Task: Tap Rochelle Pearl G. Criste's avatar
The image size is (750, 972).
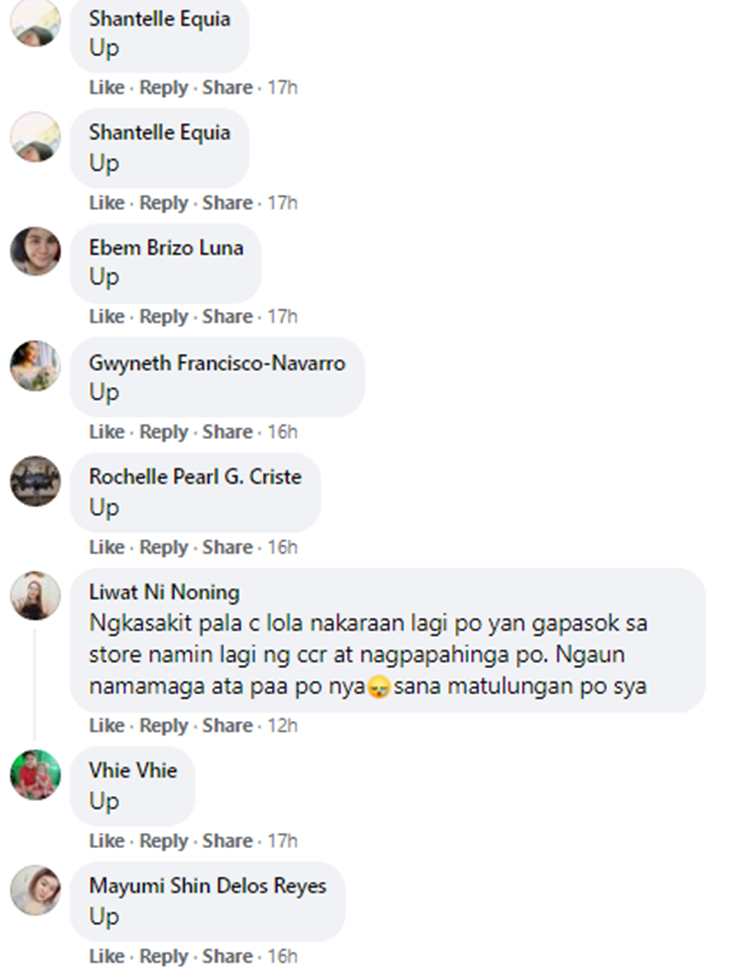Action: pyautogui.click(x=35, y=481)
